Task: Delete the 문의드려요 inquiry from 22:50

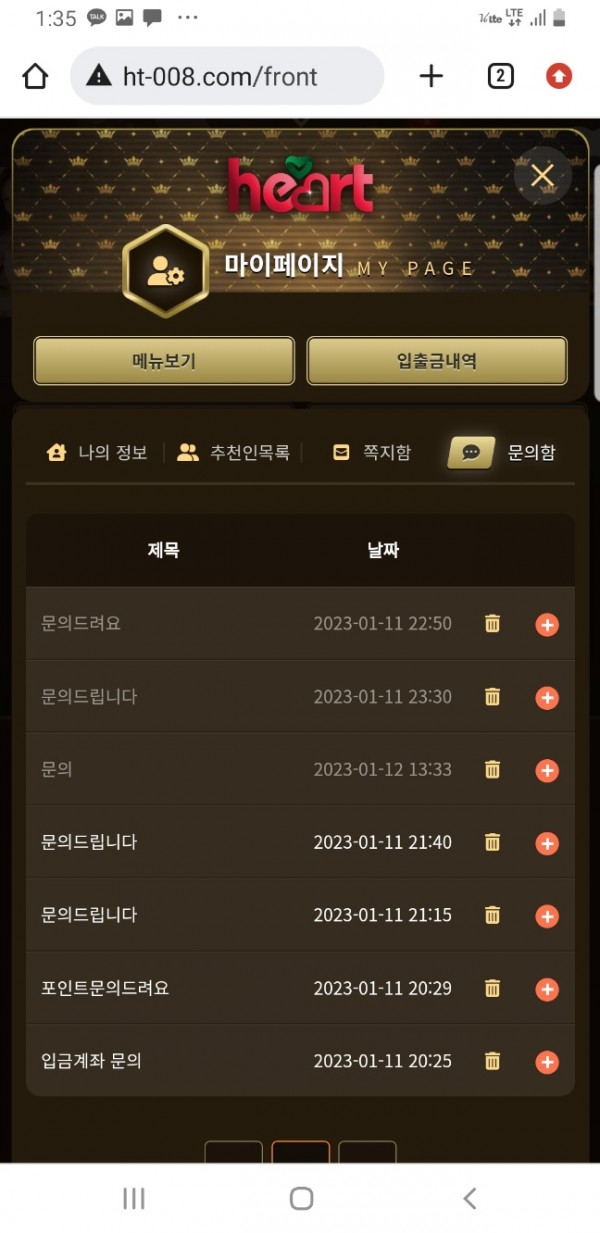Action: tap(492, 624)
